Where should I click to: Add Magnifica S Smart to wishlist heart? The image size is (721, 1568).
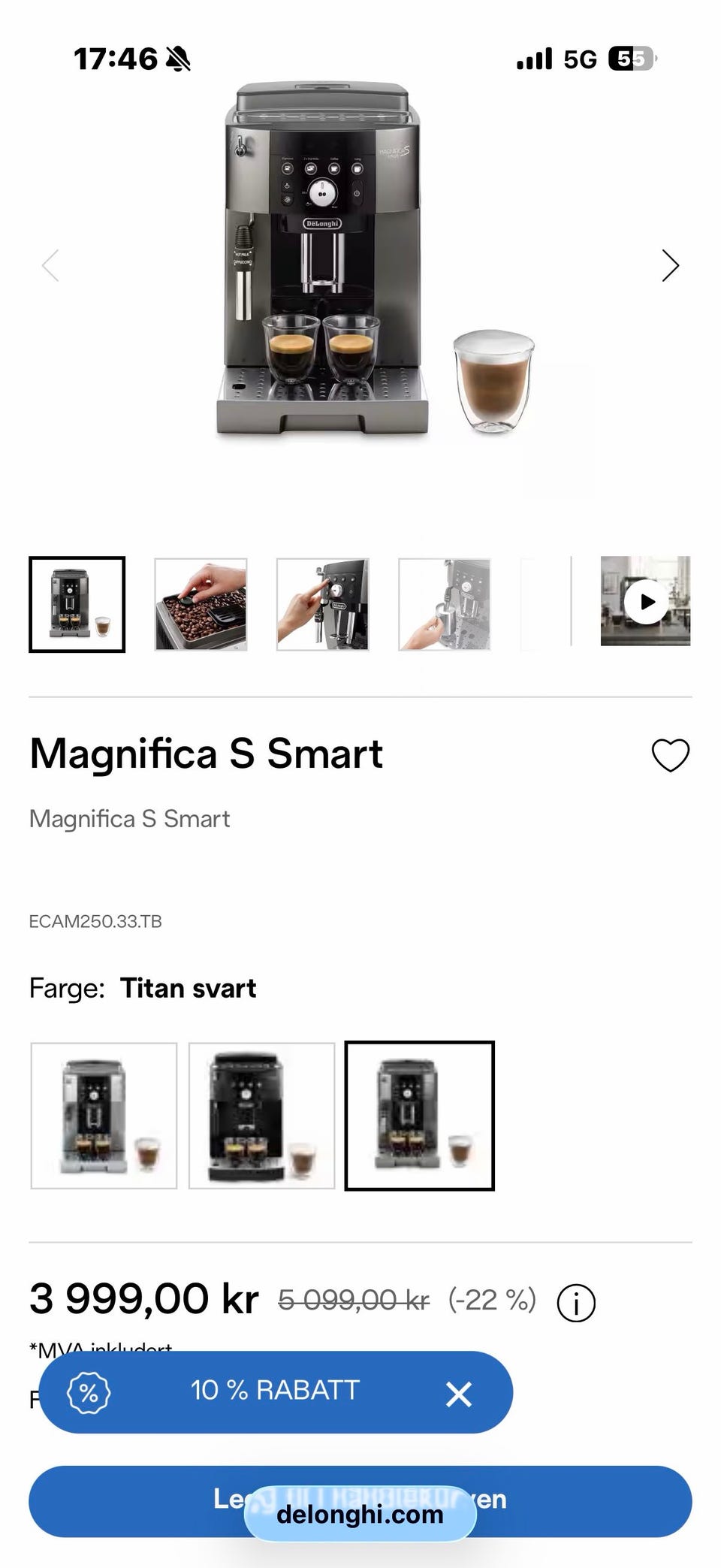pos(670,755)
